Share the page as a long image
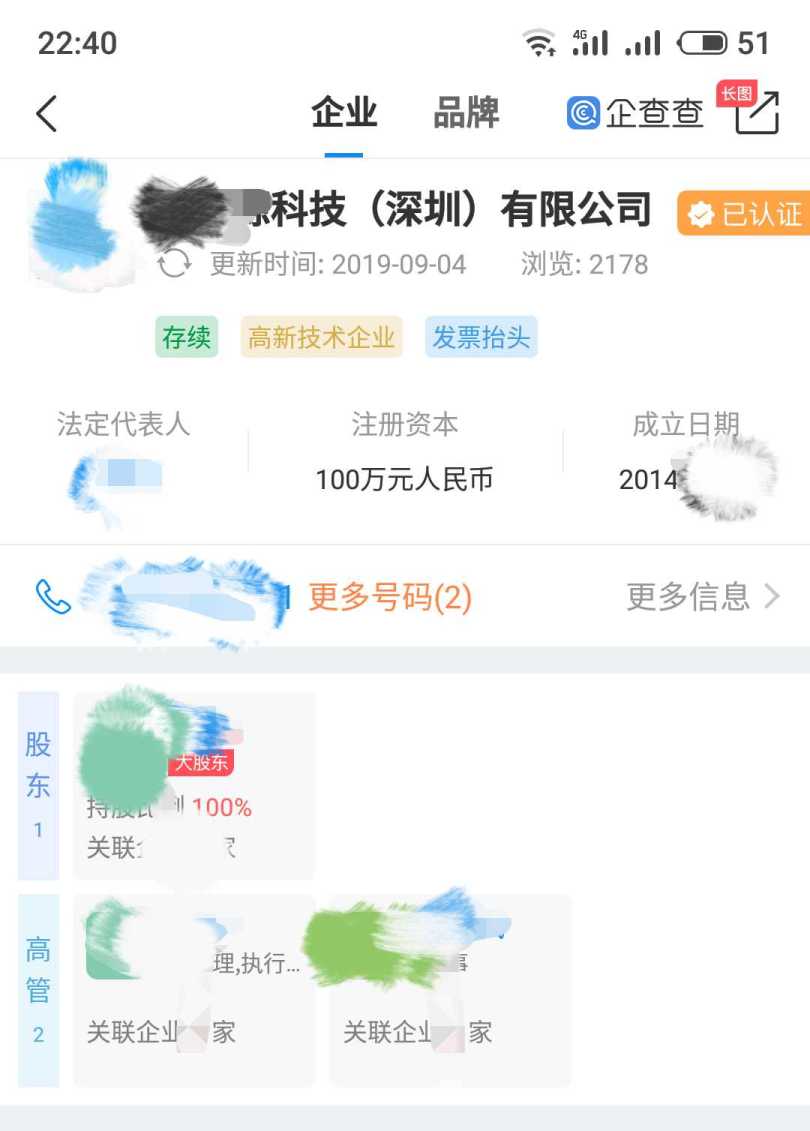The image size is (810, 1131). 756,111
